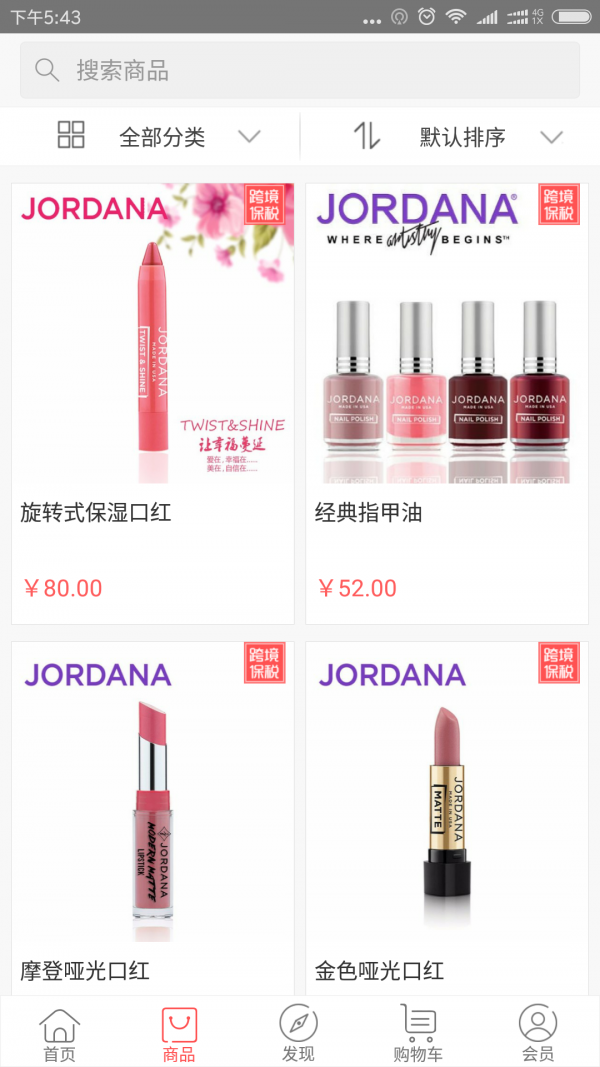View the 经典指甲油 nail polish product
This screenshot has height=1067, width=600.
(447, 400)
